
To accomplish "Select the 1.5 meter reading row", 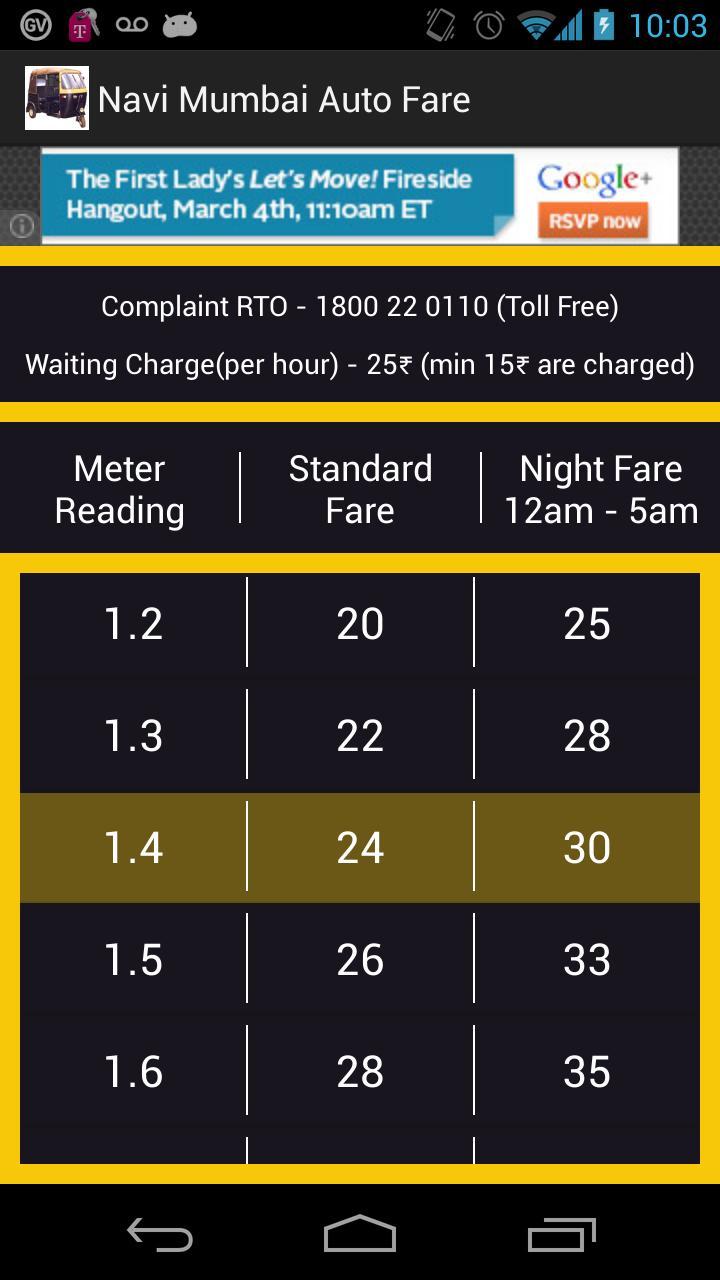I will pos(360,960).
